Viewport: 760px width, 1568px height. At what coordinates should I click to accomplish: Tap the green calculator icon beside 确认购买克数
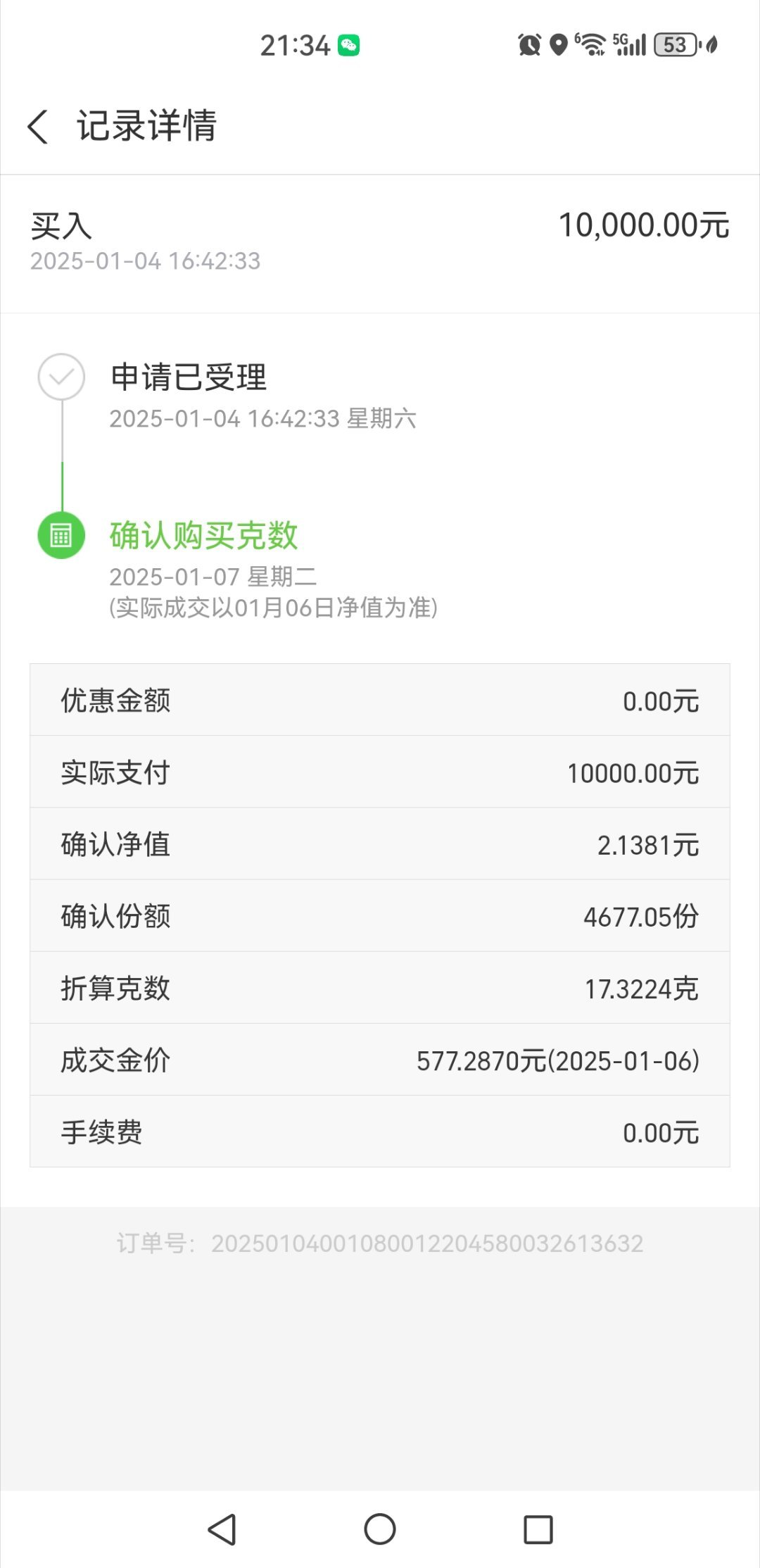coord(62,535)
